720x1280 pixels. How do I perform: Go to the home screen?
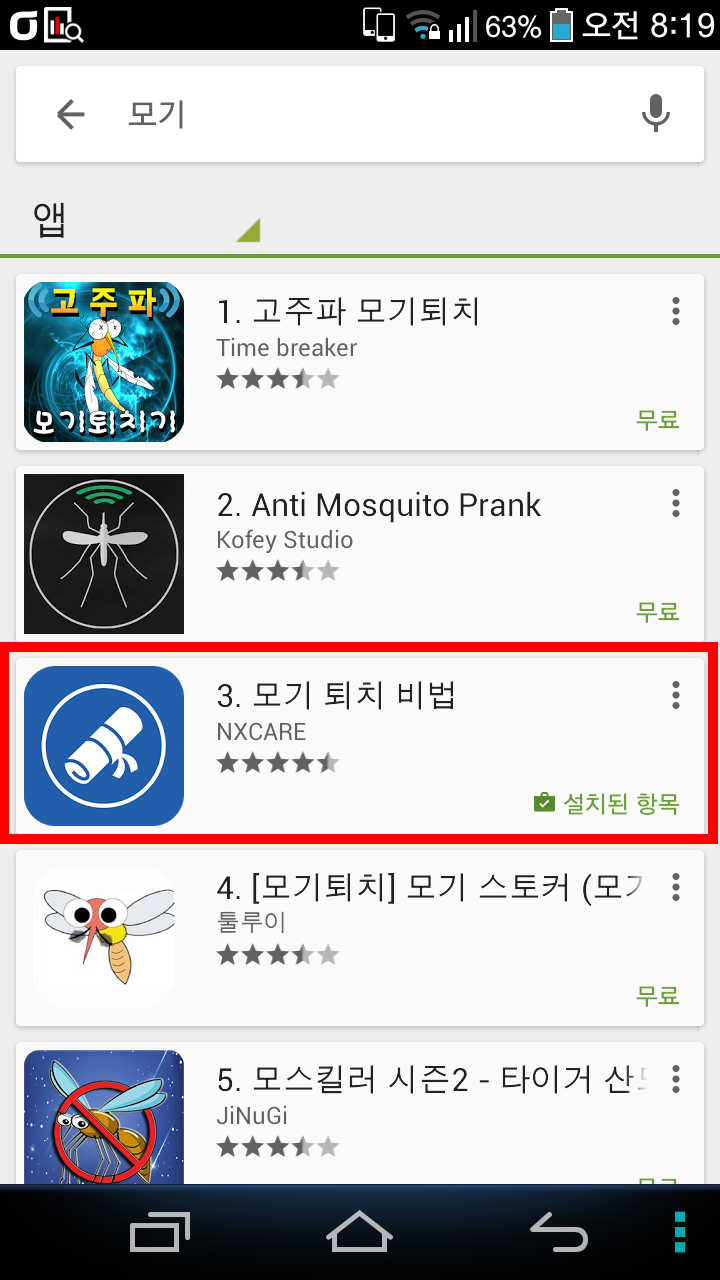pos(360,1232)
